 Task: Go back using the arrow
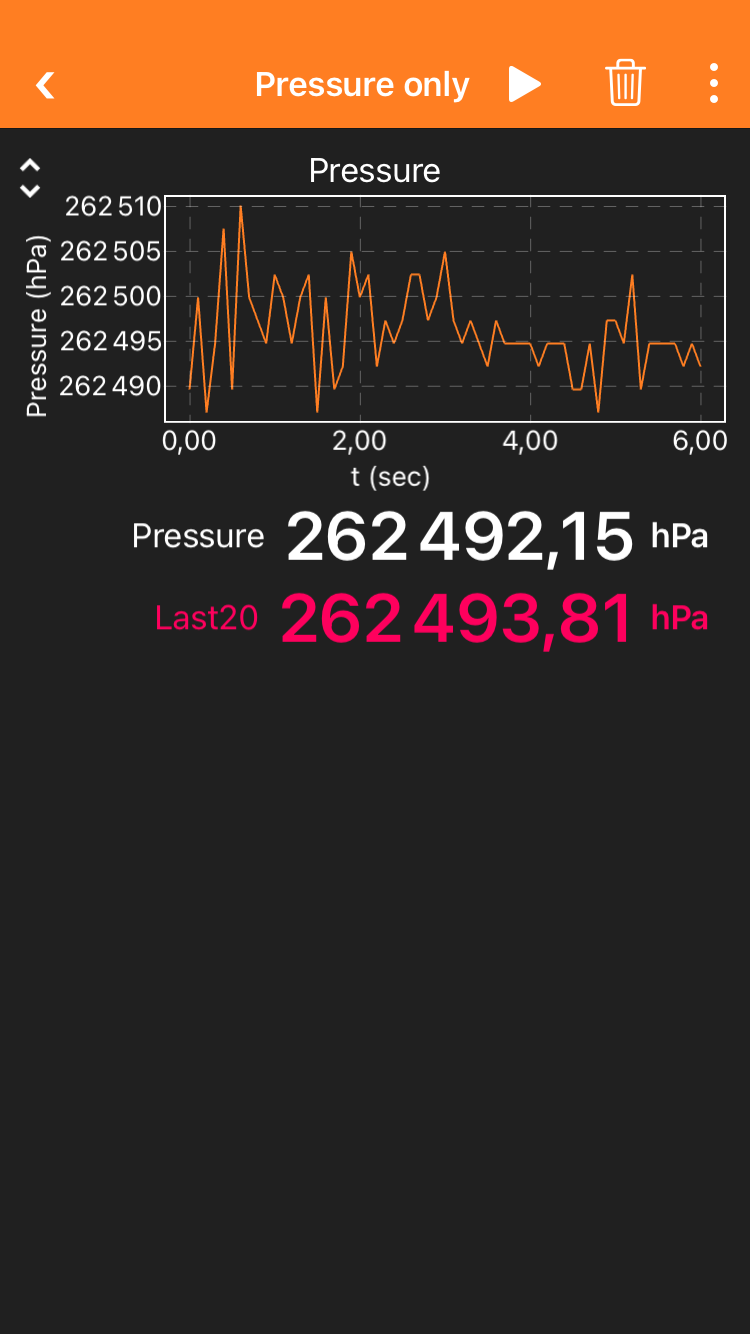pos(45,85)
